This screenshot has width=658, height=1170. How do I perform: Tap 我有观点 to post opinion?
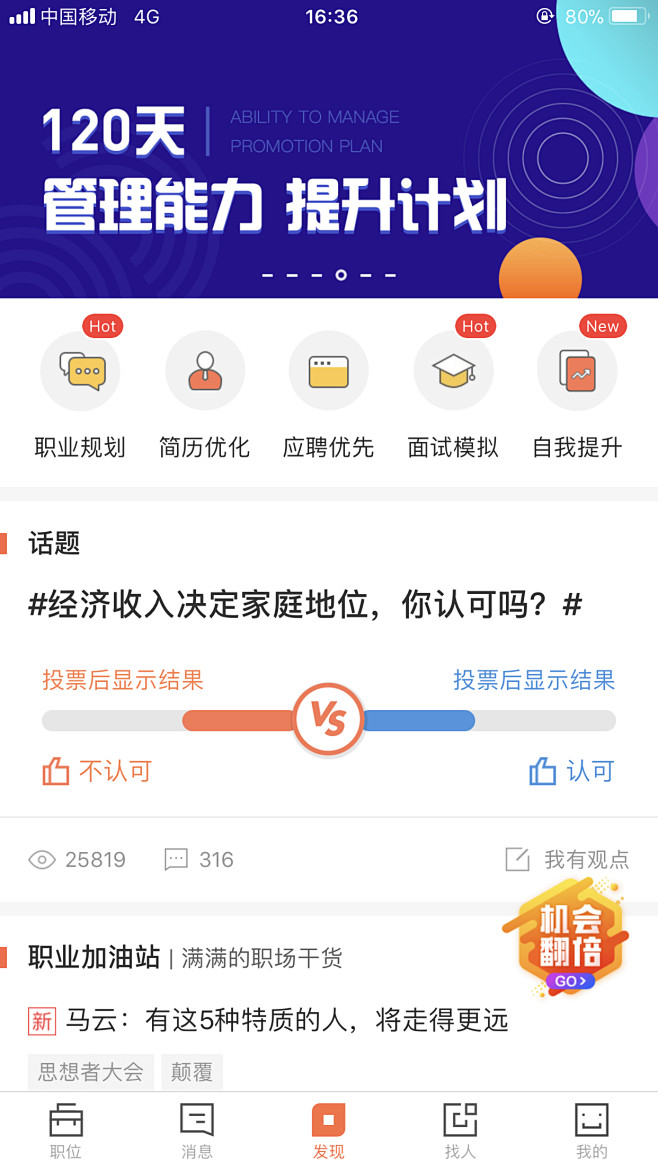pyautogui.click(x=568, y=859)
